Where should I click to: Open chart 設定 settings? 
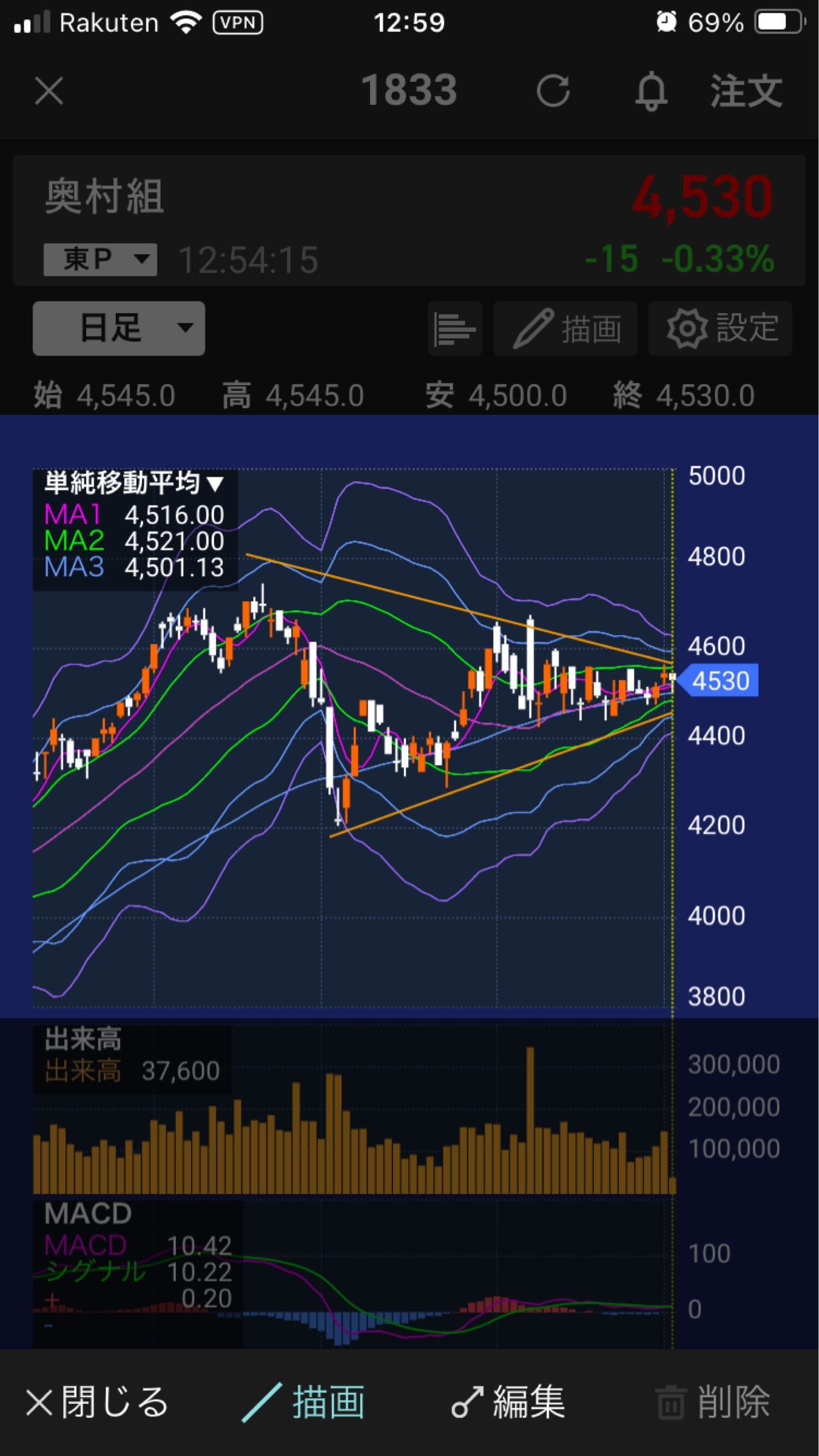click(x=721, y=328)
